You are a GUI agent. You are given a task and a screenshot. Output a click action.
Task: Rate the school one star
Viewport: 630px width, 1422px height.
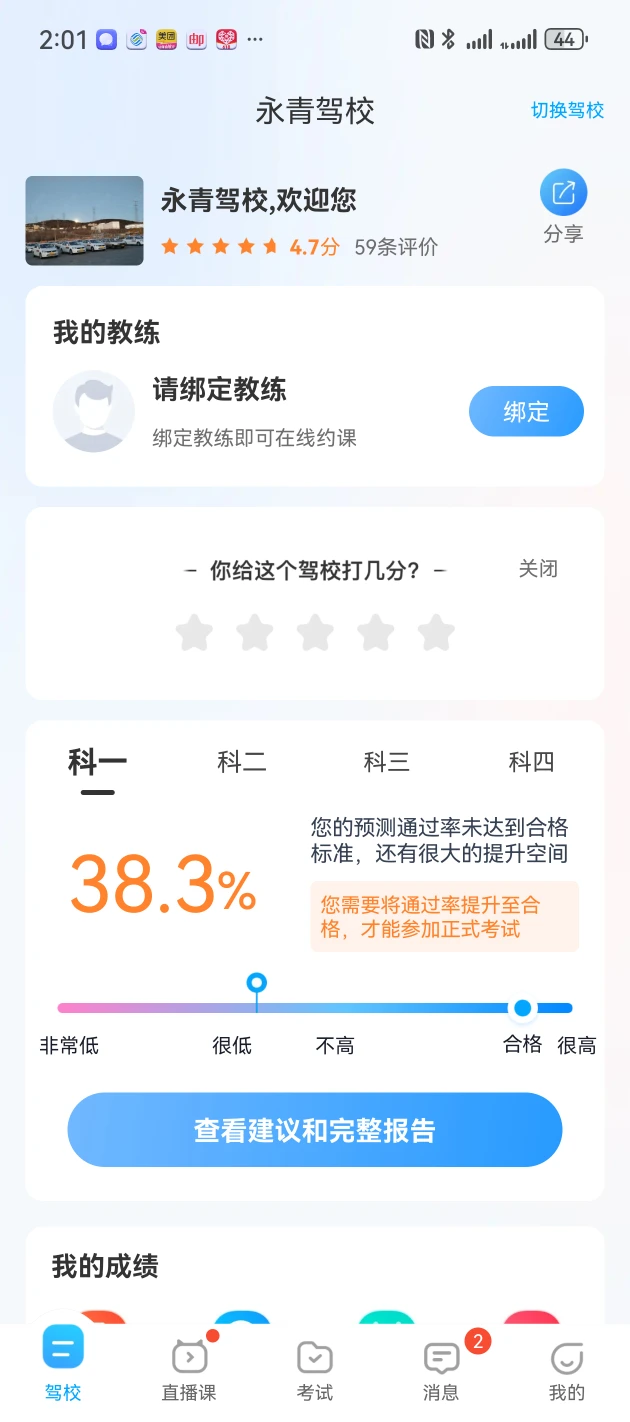click(x=194, y=633)
